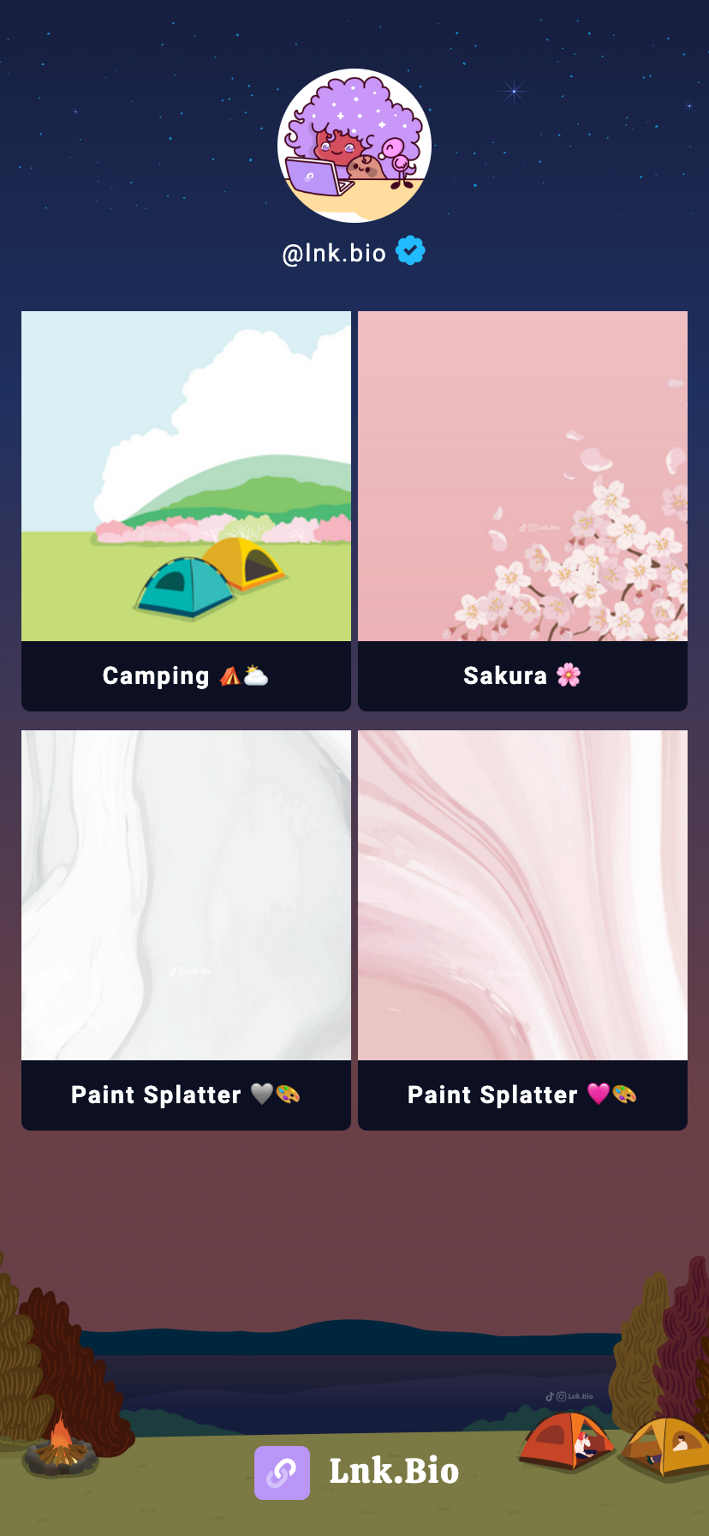Open the Sakura theme card
Screen dimensions: 709x1536
pyautogui.click(x=523, y=511)
